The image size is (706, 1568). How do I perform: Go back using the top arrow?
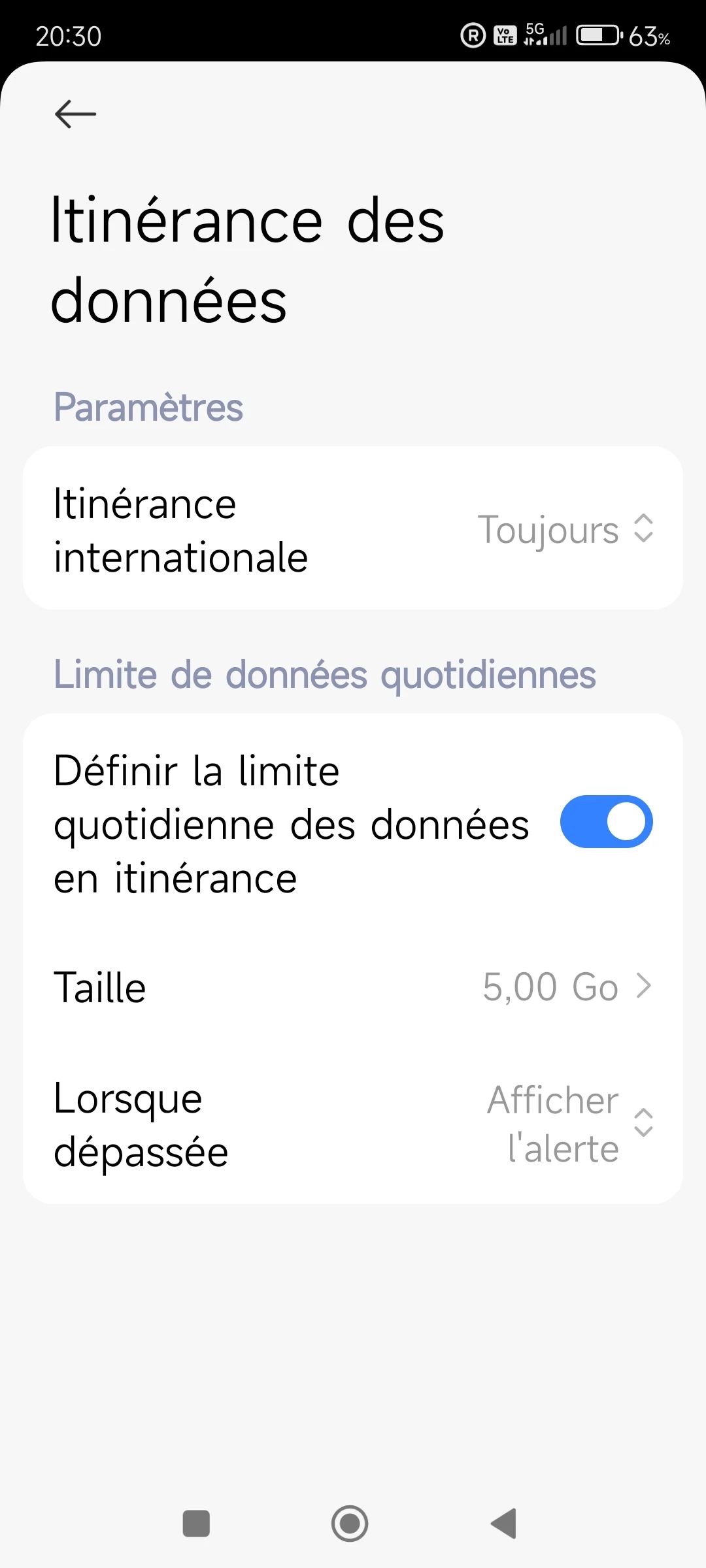coord(76,114)
